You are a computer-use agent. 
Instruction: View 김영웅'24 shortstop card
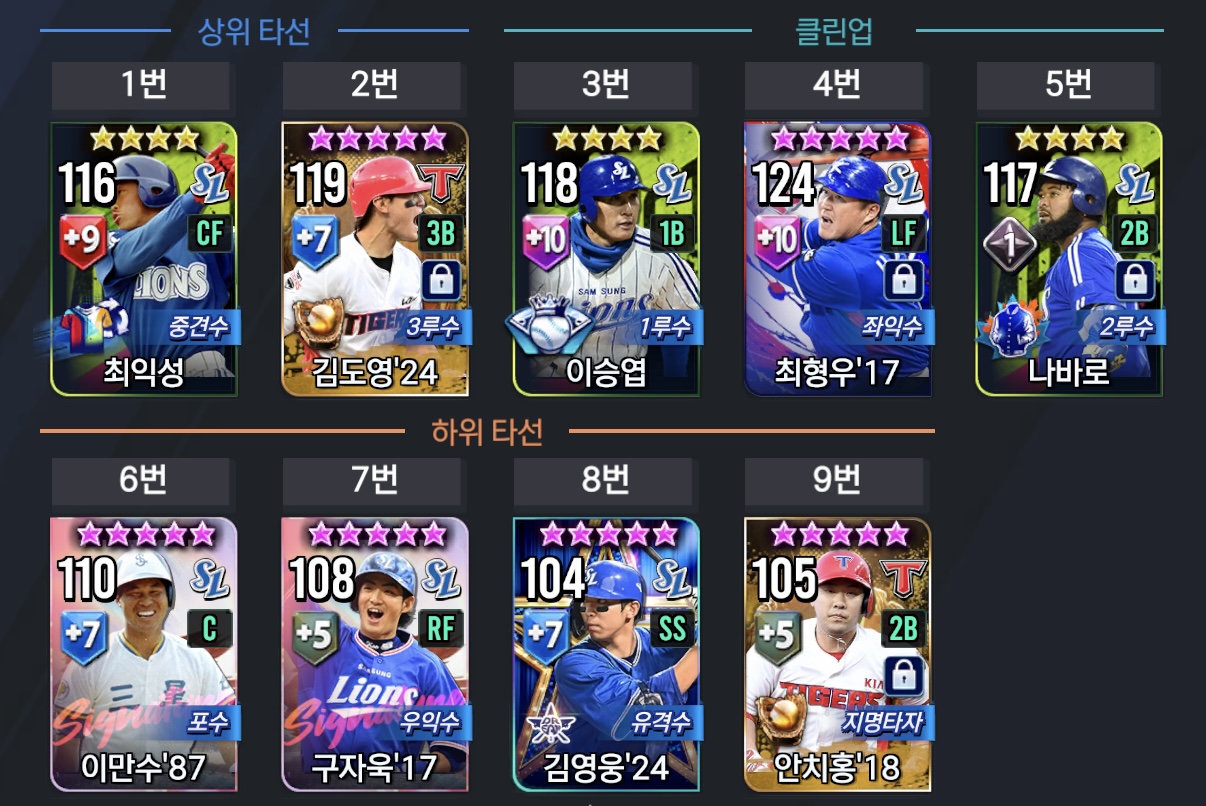606,654
